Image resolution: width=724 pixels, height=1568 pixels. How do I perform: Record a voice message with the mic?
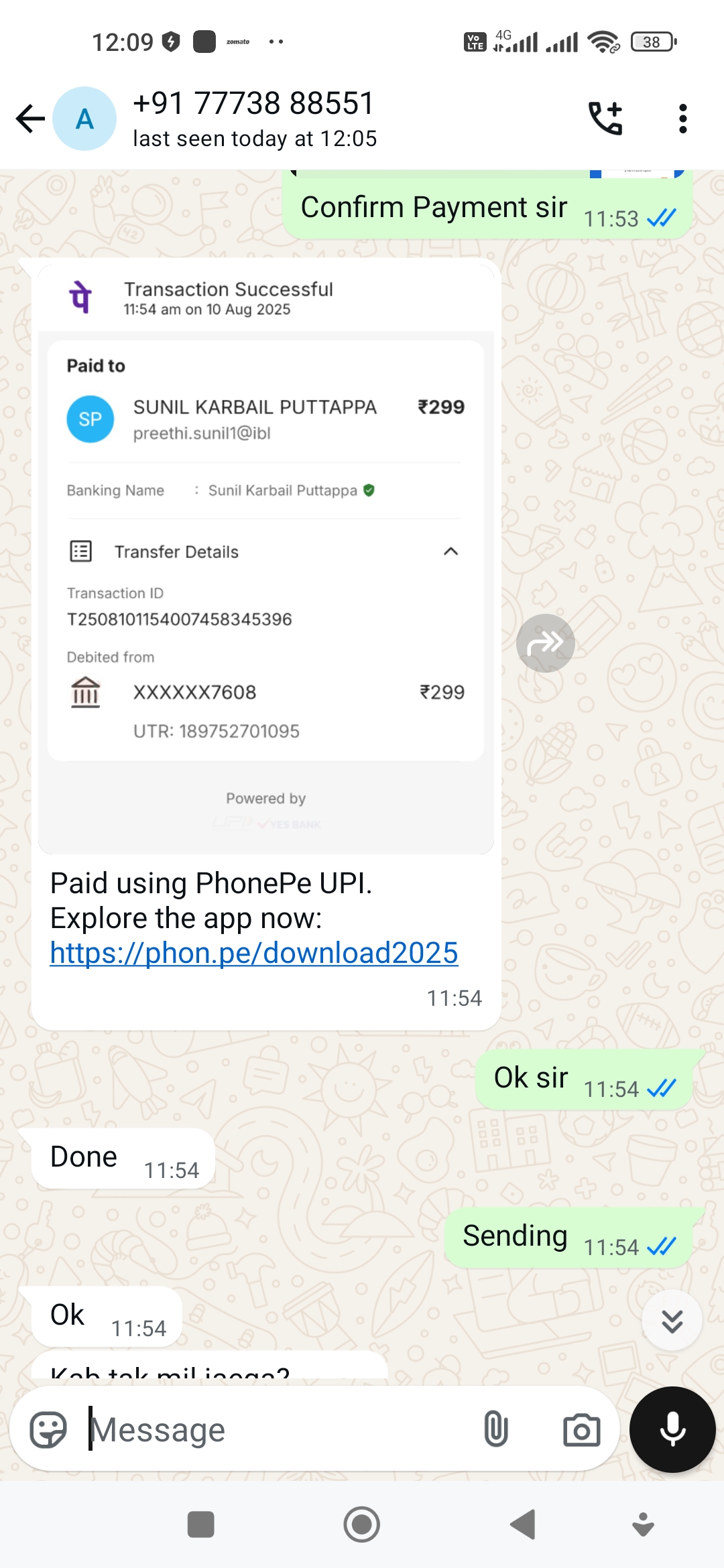[672, 1429]
